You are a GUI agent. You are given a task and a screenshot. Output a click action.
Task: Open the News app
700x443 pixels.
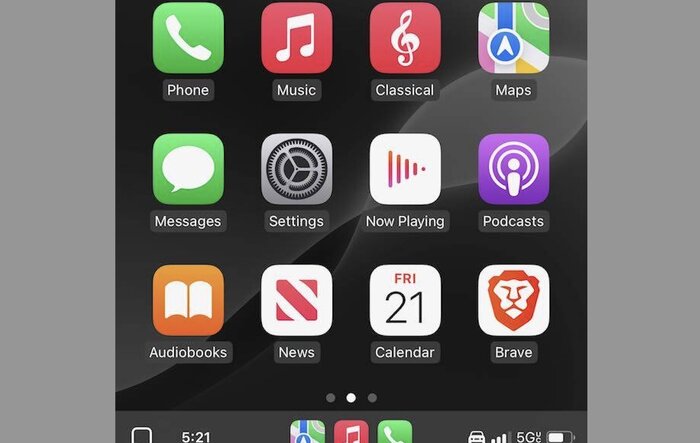[296, 300]
